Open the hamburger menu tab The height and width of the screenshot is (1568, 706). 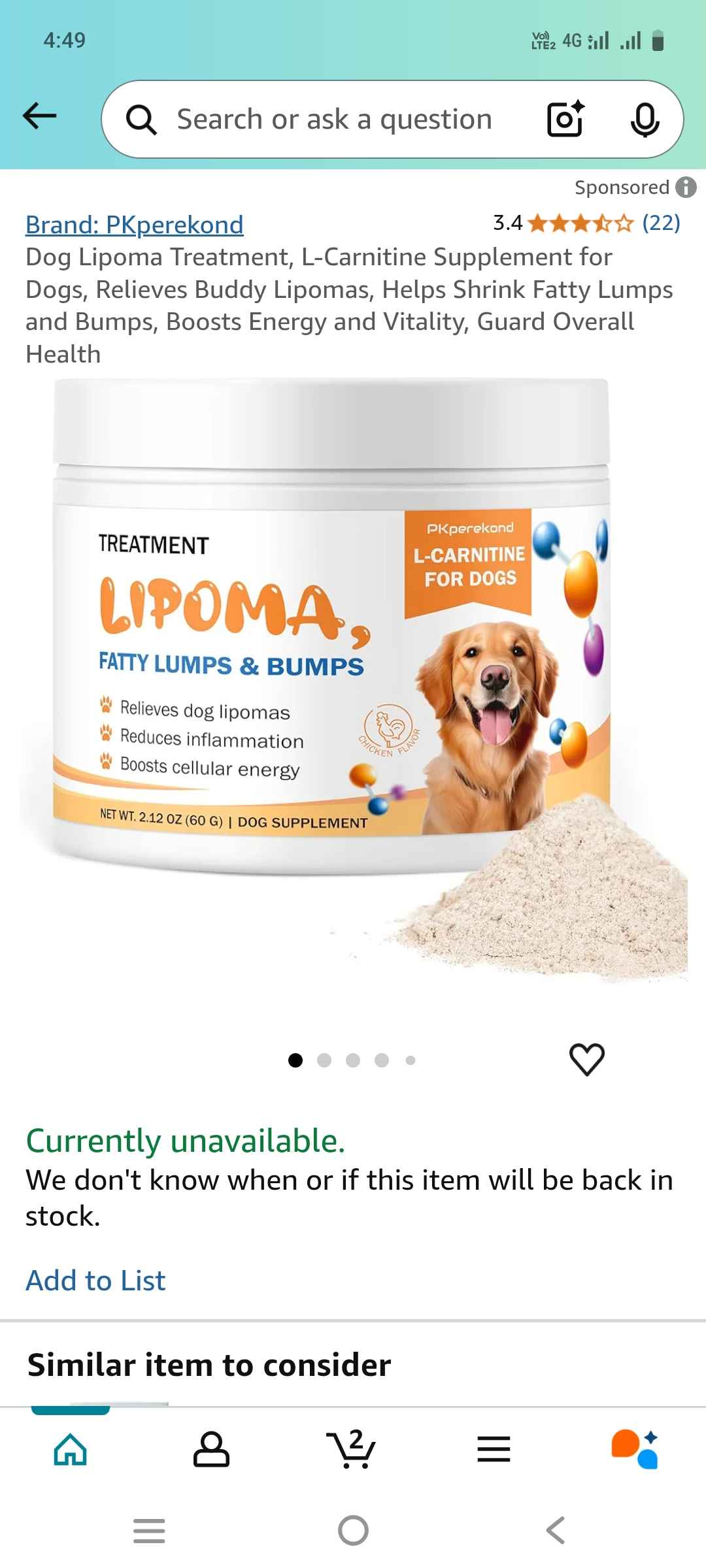(x=494, y=1449)
